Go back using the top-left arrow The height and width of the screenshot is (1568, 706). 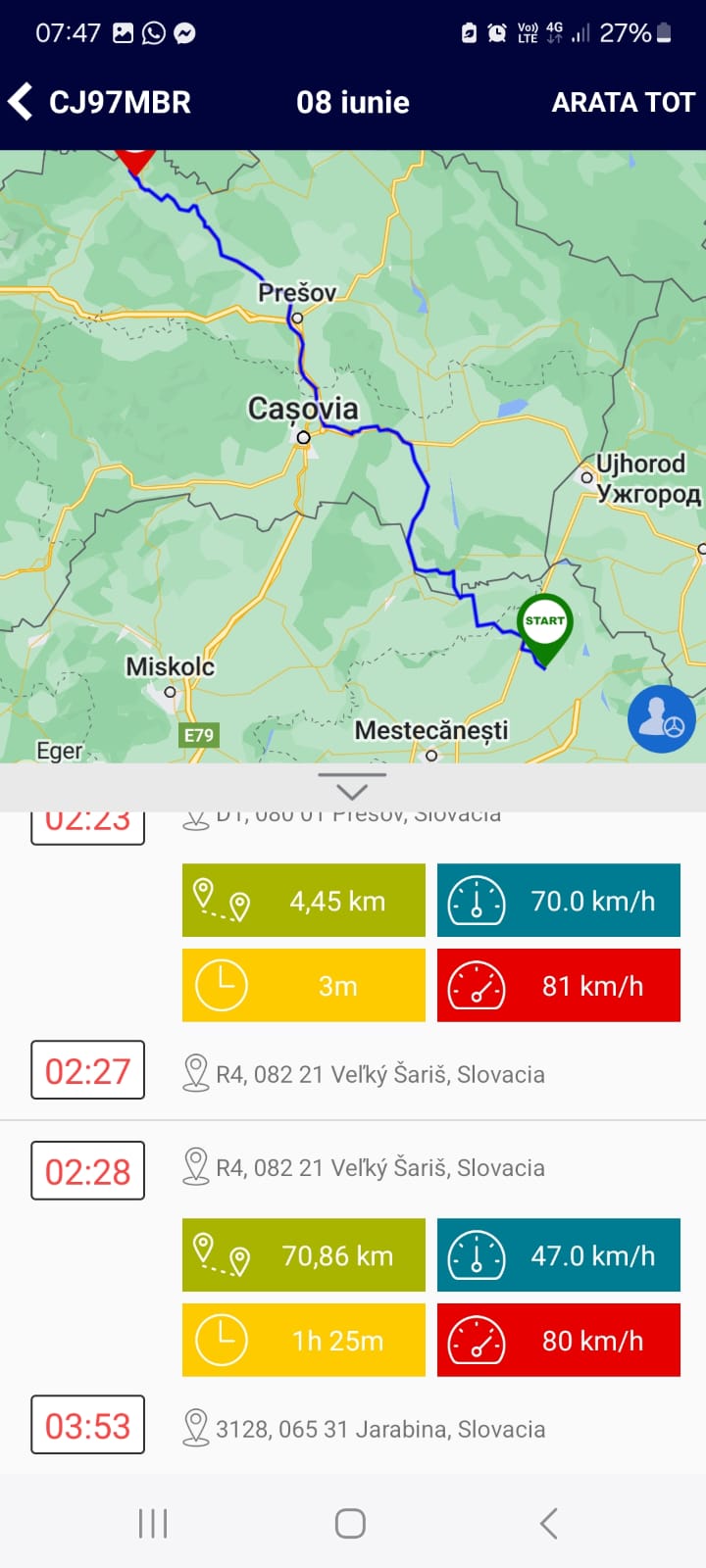pyautogui.click(x=21, y=102)
